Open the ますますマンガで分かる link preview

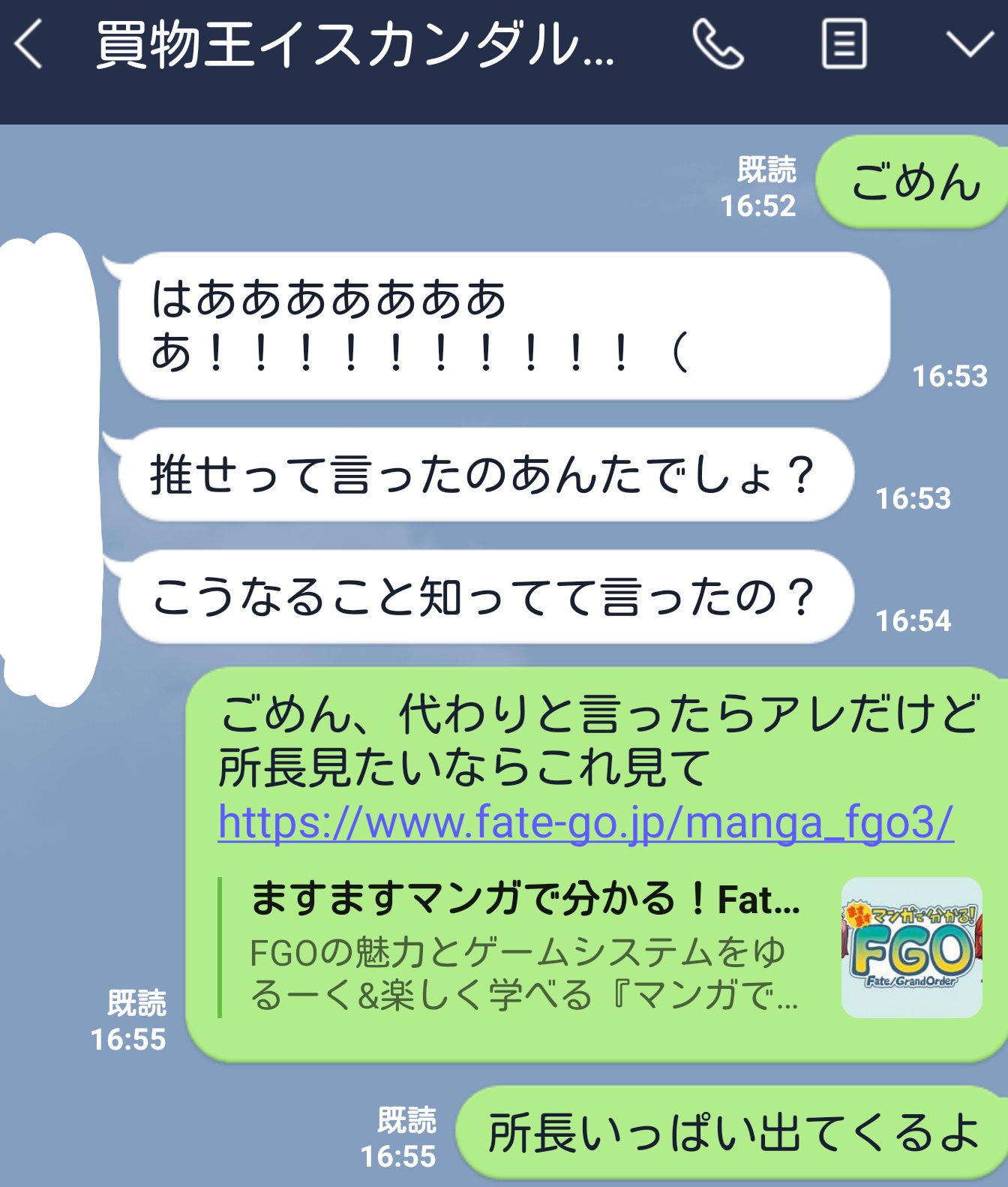pyautogui.click(x=600, y=947)
